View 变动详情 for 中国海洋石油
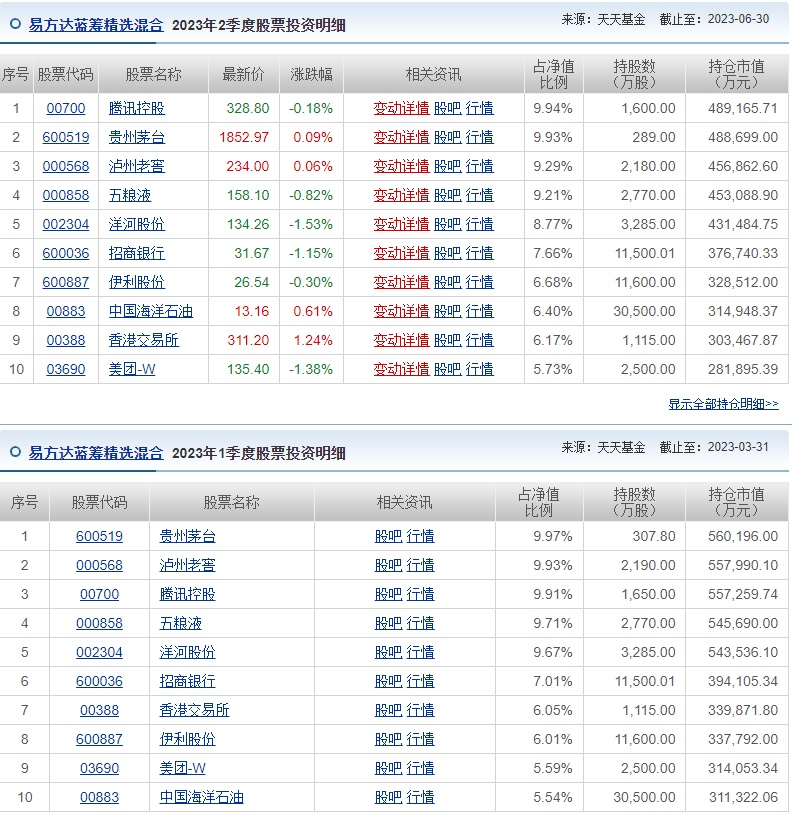Viewport: 792px width, 815px height. pos(401,311)
